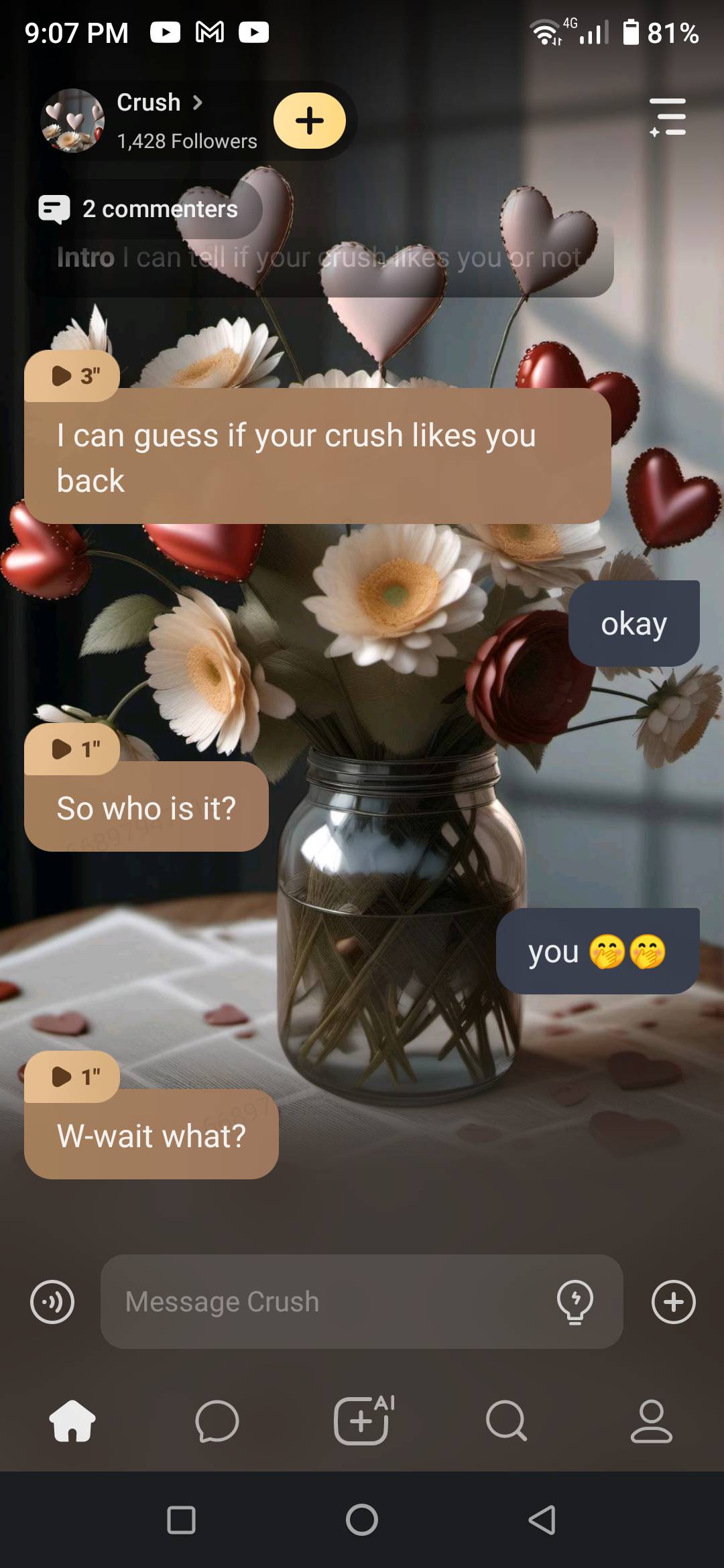Open the attachment plus icon
724x1568 pixels.
coord(673,1302)
